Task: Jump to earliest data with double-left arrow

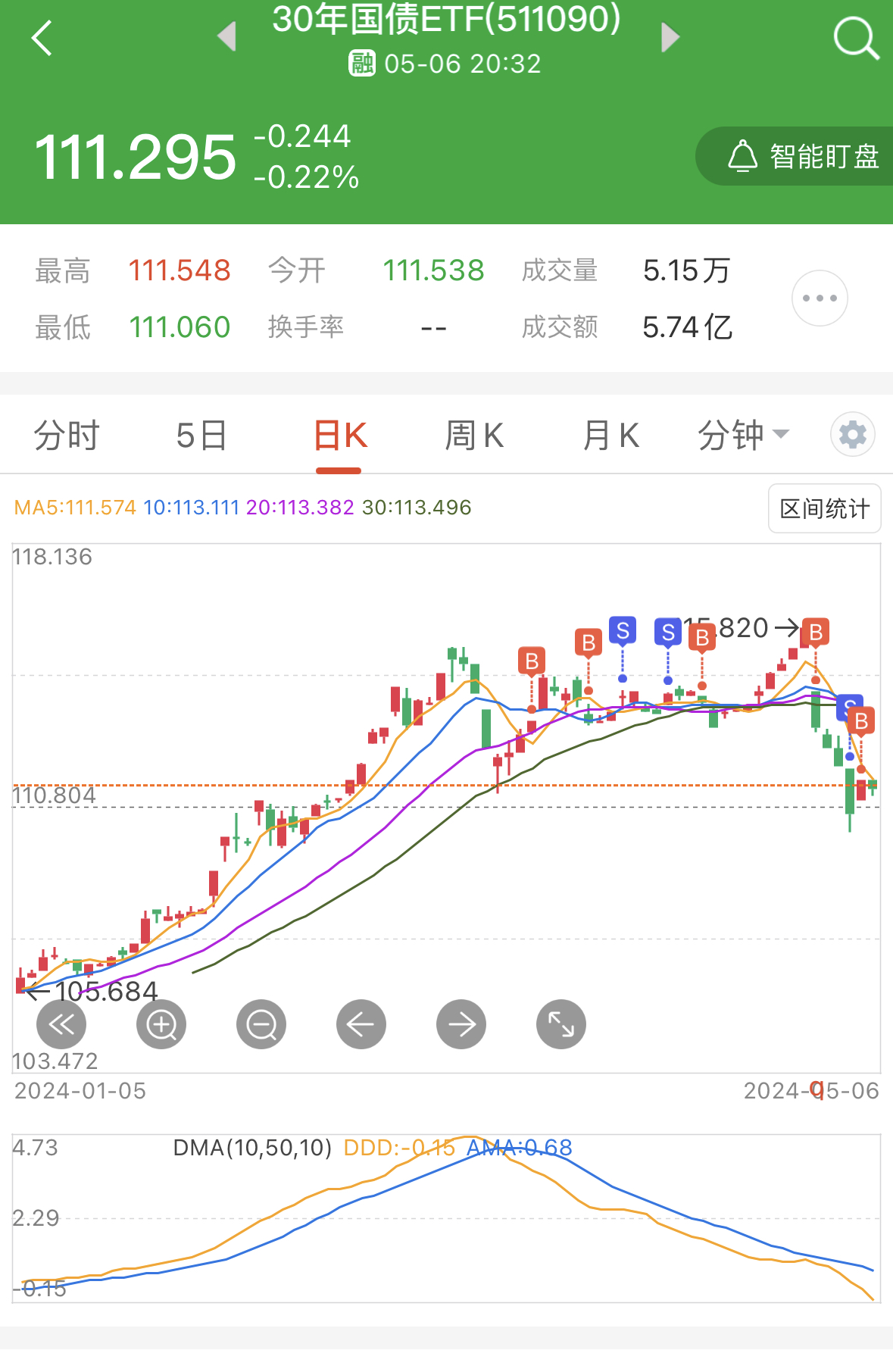Action: (x=61, y=1024)
